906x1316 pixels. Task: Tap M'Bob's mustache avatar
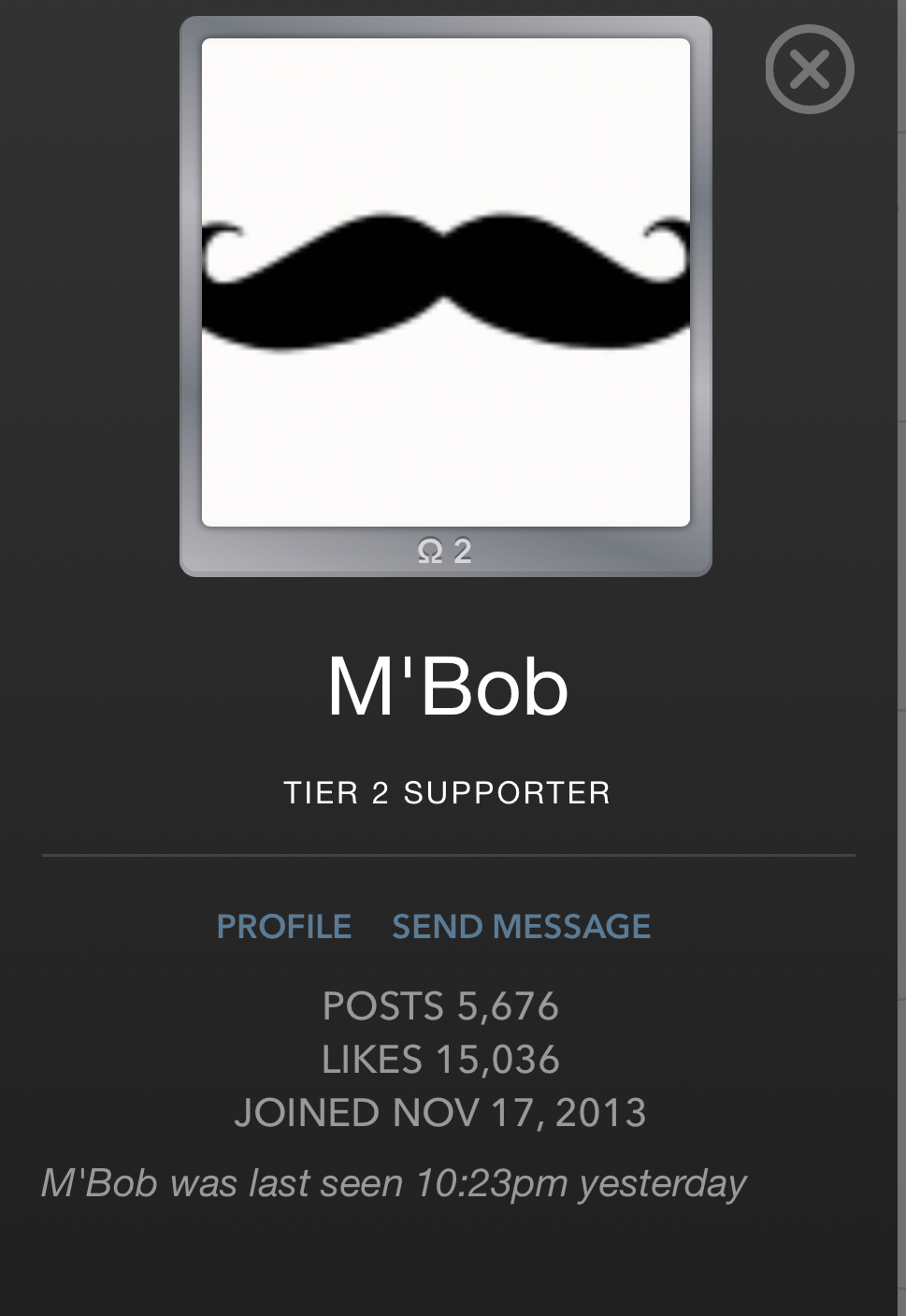point(446,282)
